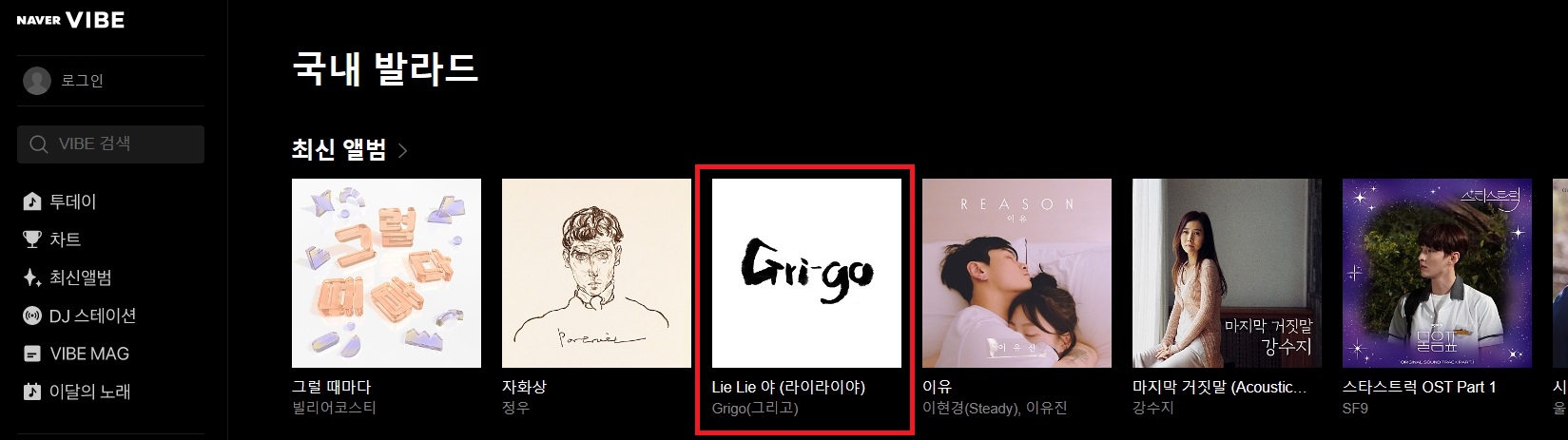The width and height of the screenshot is (1568, 440).
Task: Expand the 최신 앨범 section chevron
Action: pyautogui.click(x=403, y=150)
